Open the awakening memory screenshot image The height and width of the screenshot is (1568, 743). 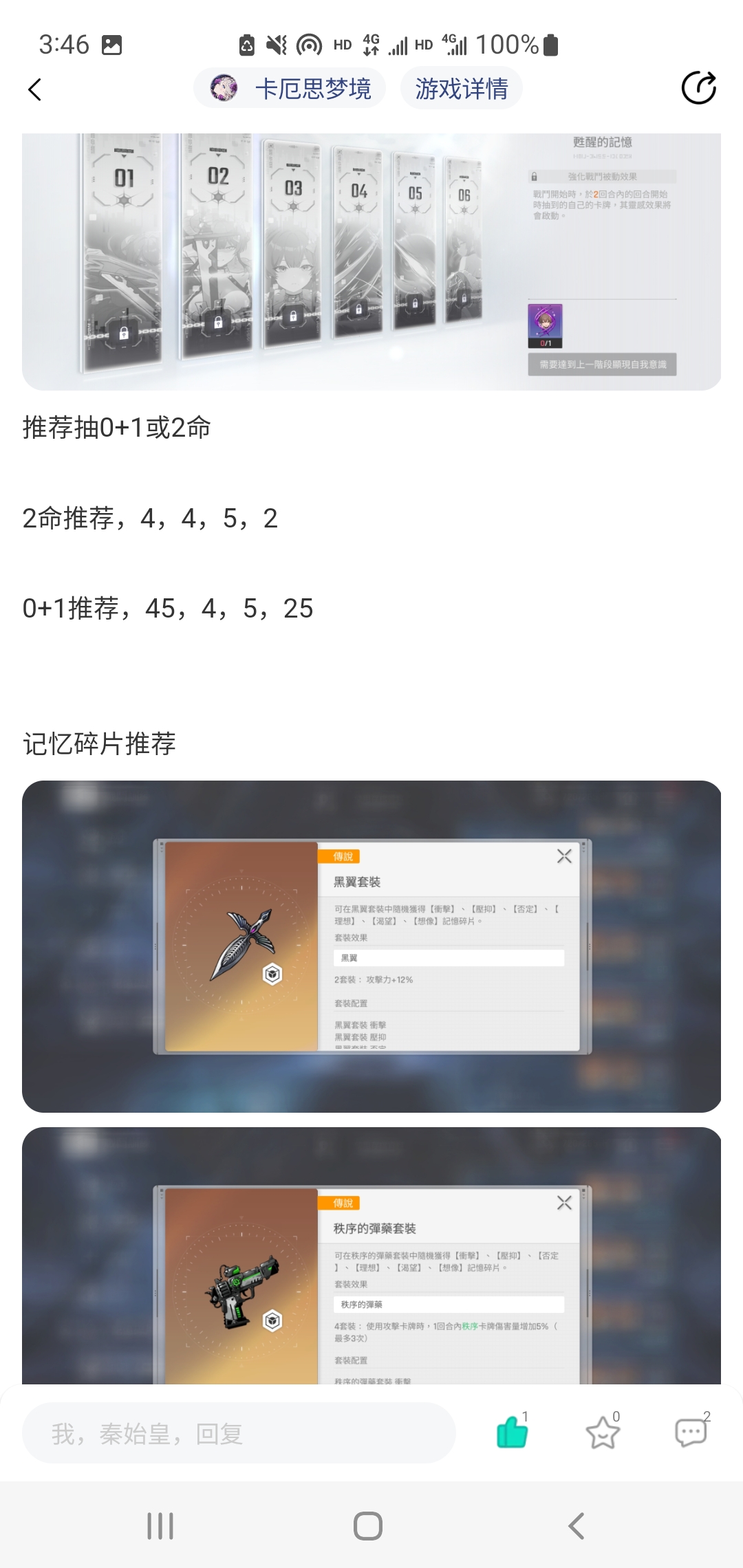coord(371,261)
